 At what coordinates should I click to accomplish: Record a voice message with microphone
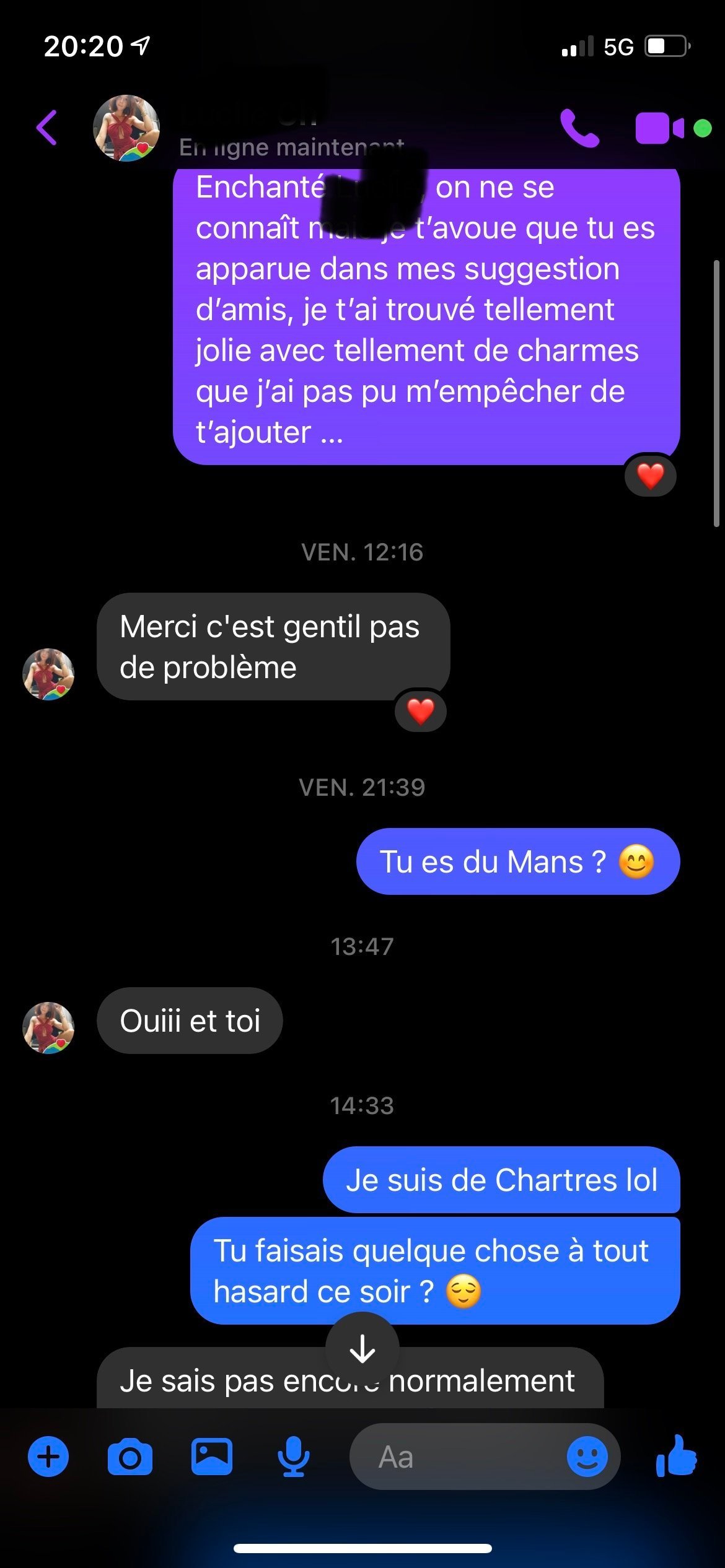click(293, 1457)
